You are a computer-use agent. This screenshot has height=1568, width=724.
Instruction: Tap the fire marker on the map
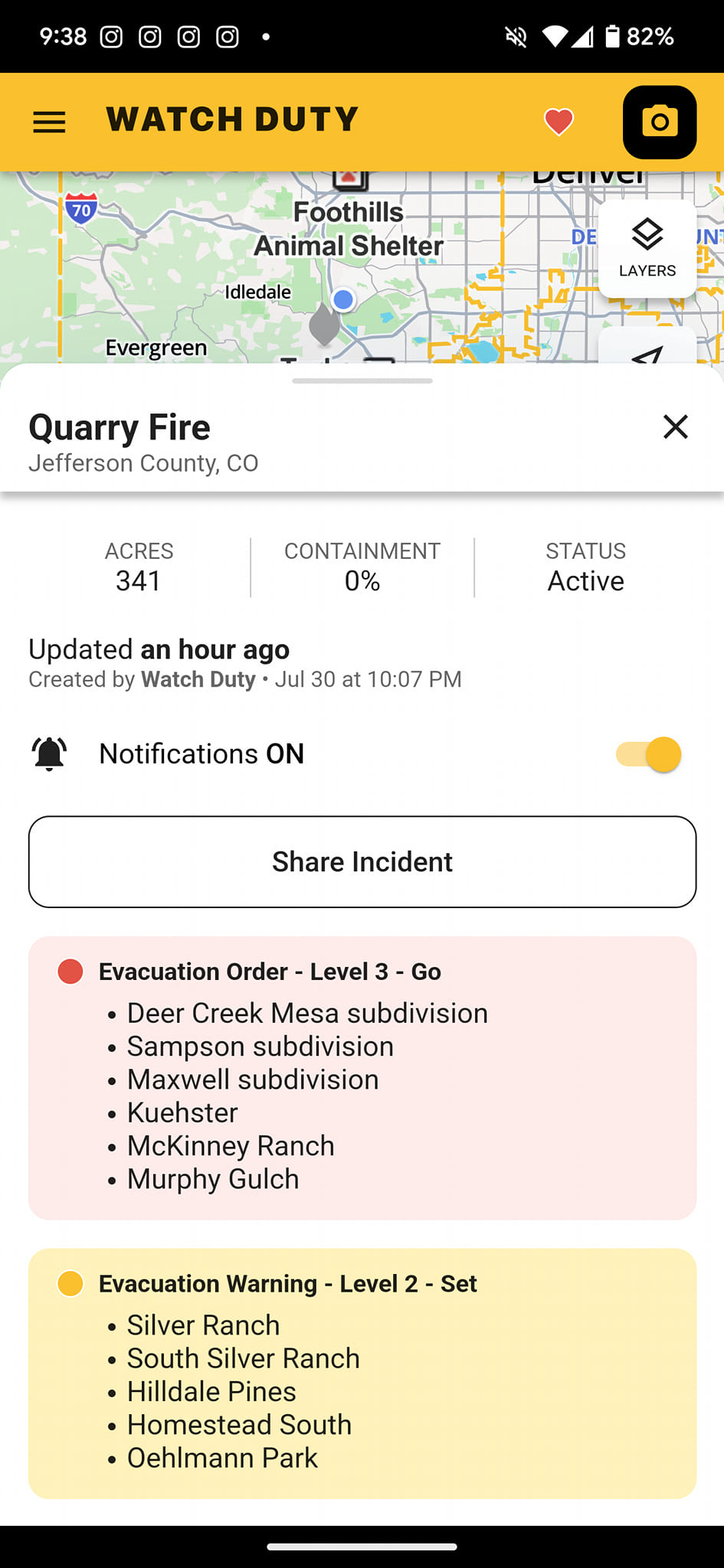click(324, 325)
